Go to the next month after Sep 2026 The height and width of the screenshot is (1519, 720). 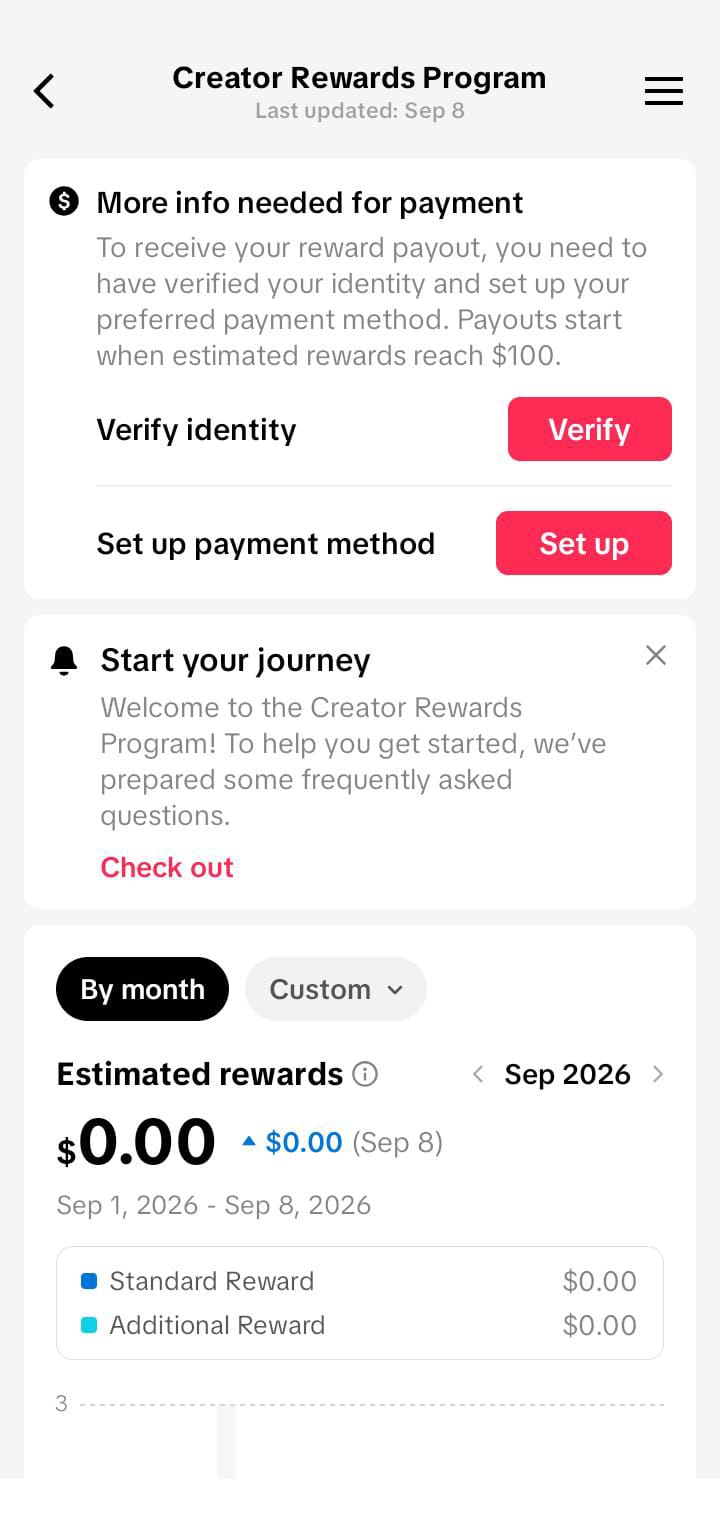(657, 1074)
